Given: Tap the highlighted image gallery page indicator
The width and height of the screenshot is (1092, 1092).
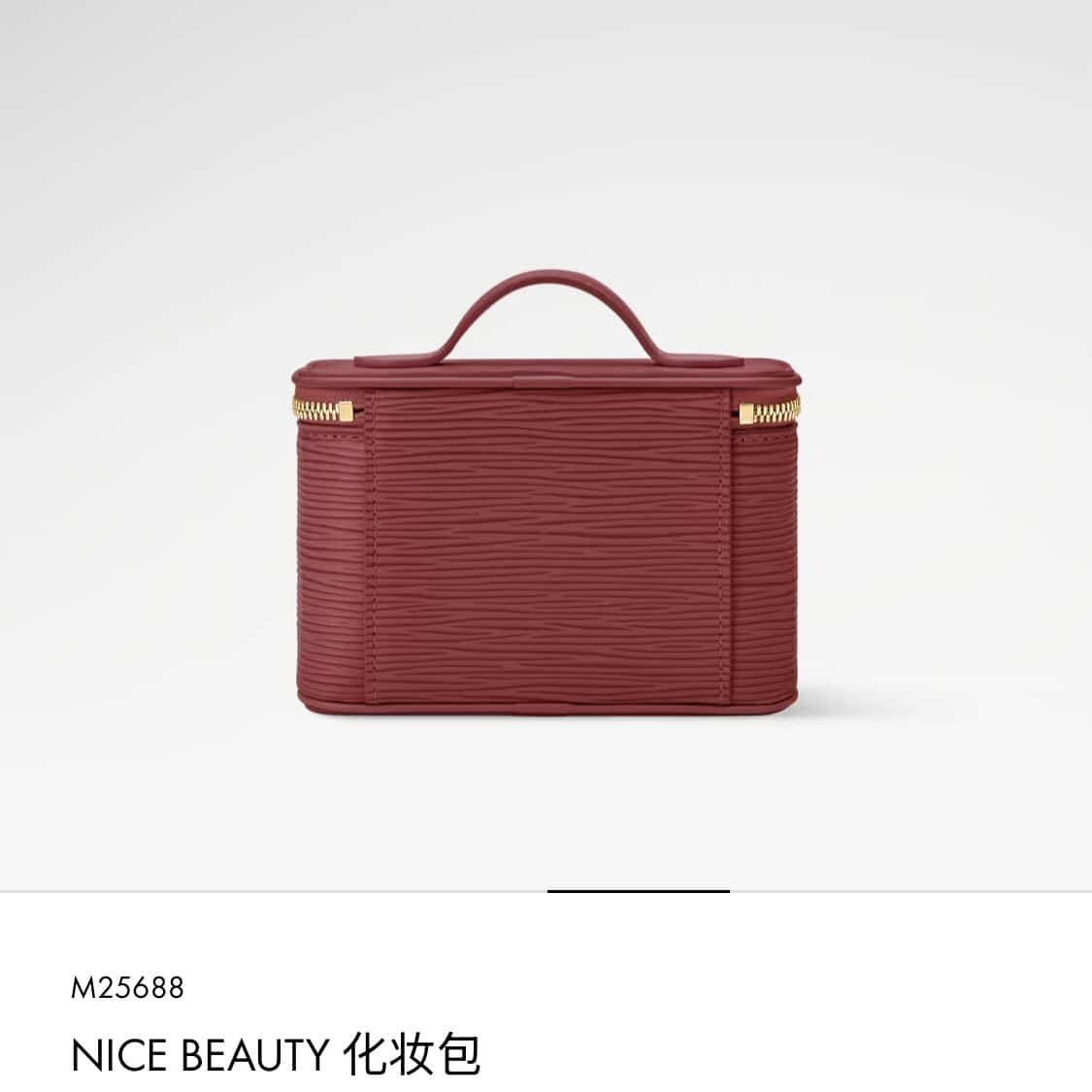Looking at the screenshot, I should point(638,890).
